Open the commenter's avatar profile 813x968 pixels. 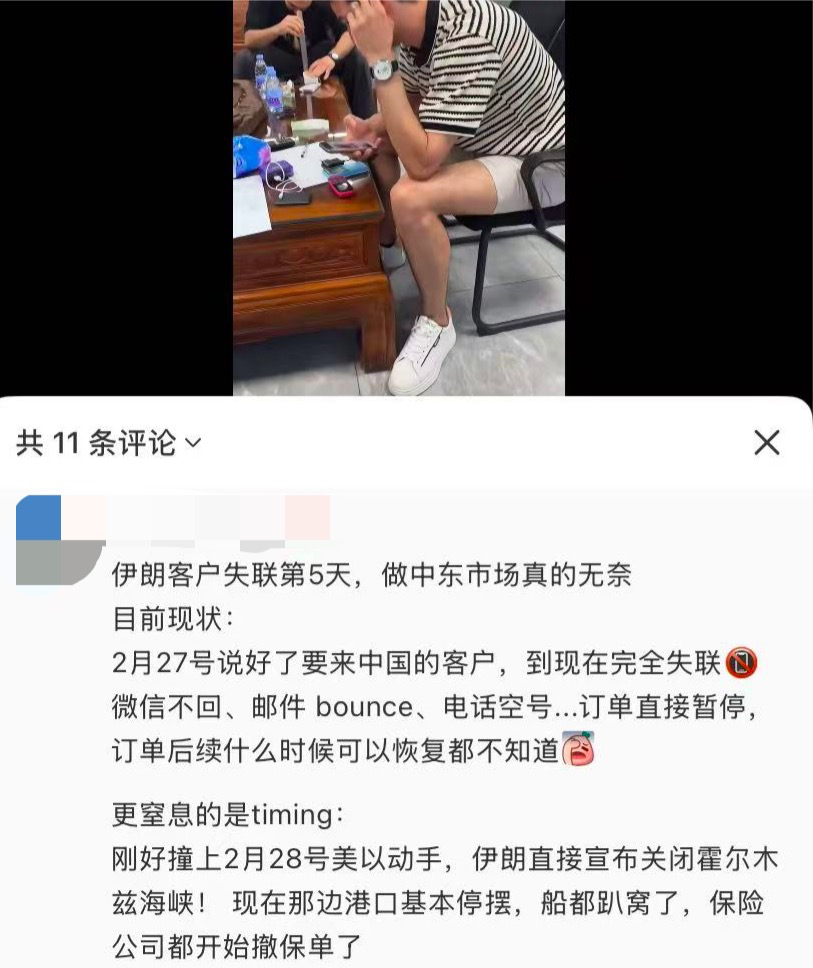[58, 540]
